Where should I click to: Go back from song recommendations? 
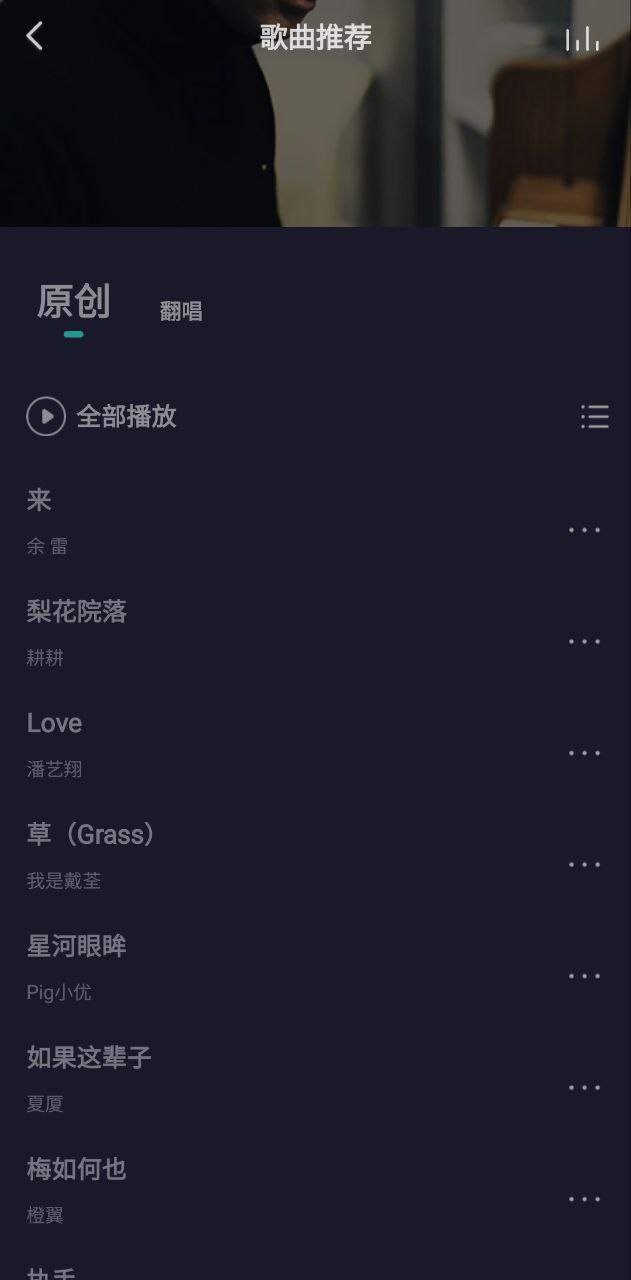coord(34,37)
